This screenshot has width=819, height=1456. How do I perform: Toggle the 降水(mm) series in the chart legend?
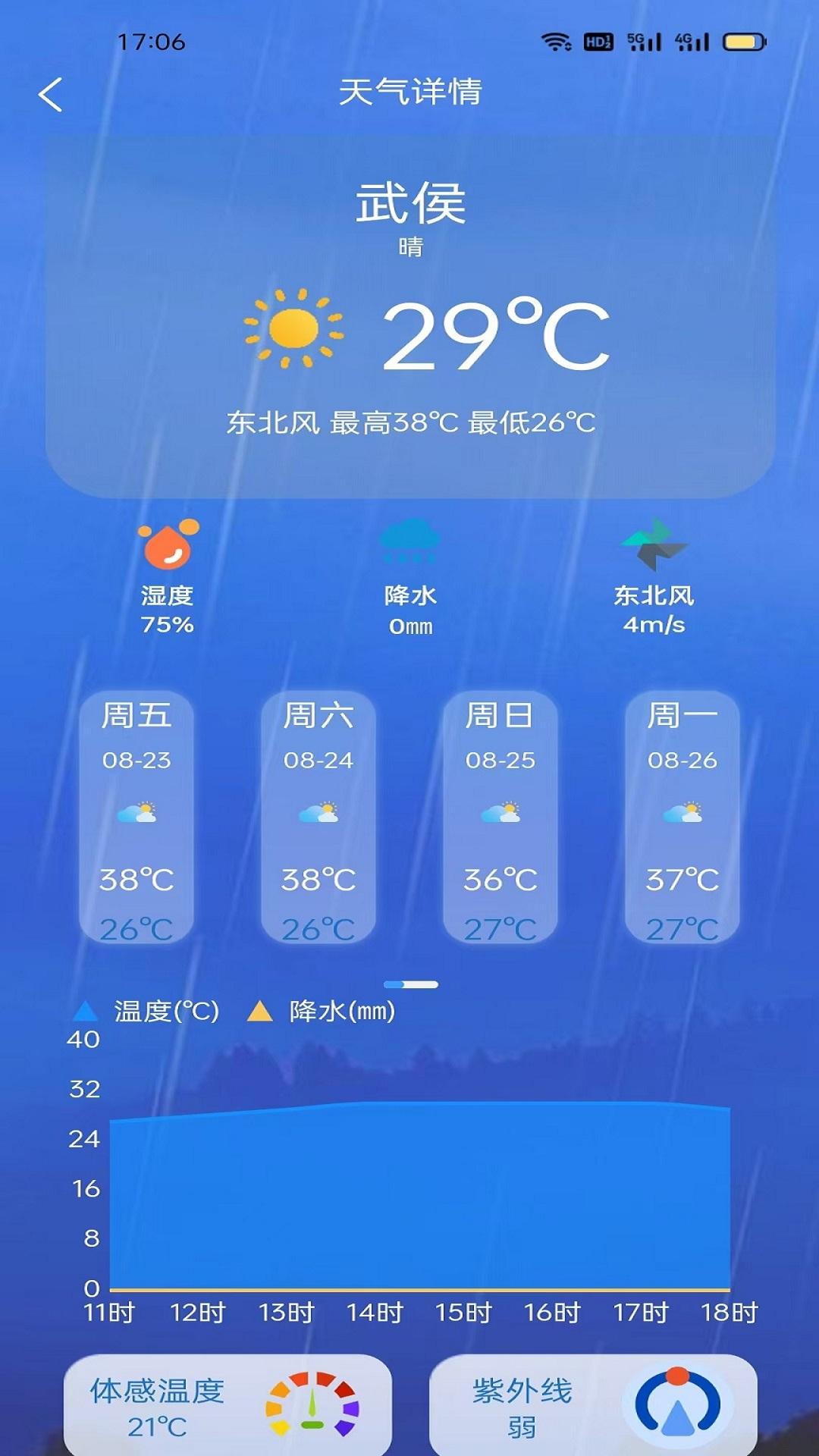click(x=322, y=1011)
